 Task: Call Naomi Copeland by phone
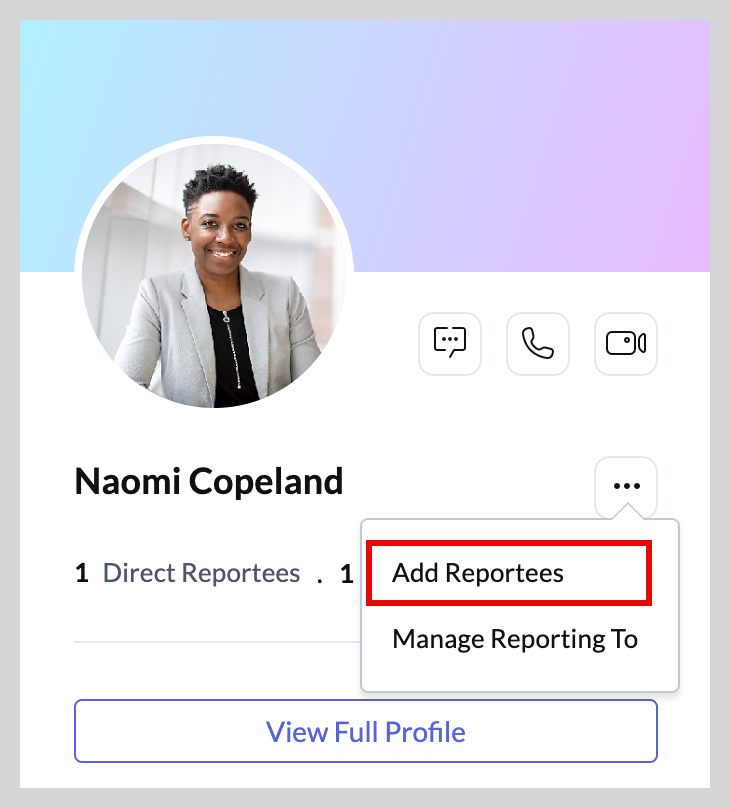(538, 344)
